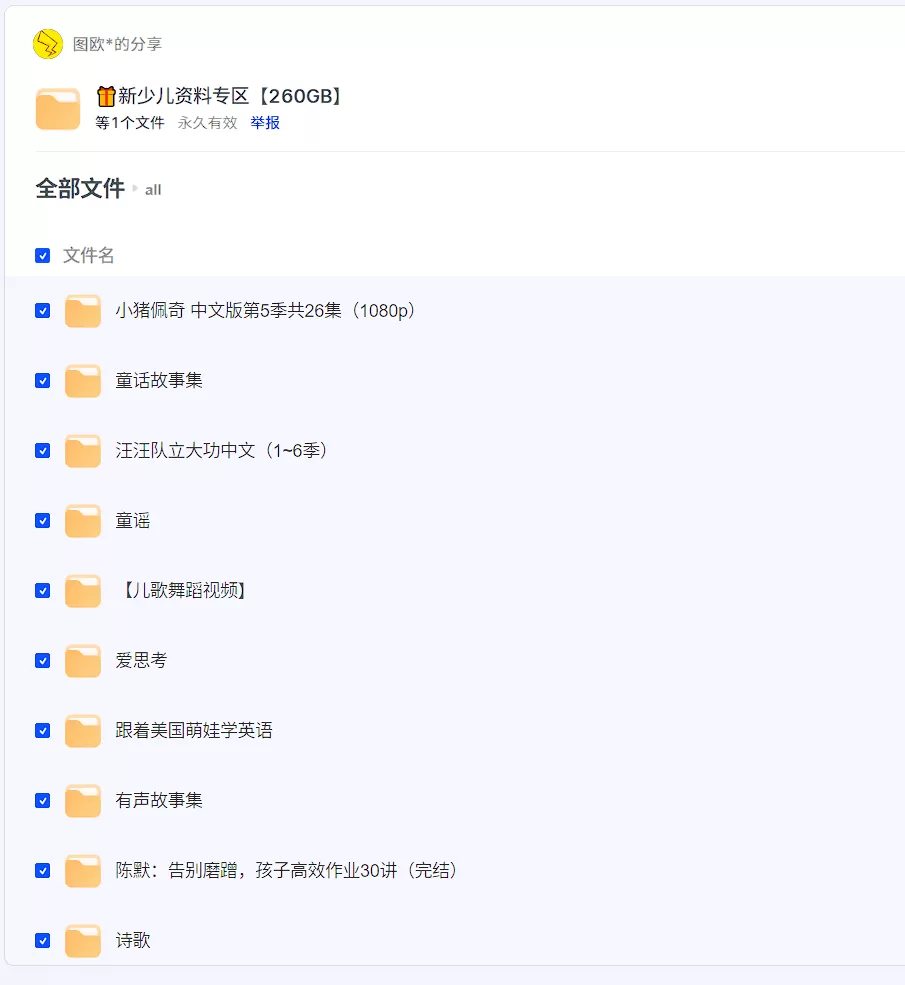Open the 举报 report link
This screenshot has height=985, width=905.
[x=264, y=122]
